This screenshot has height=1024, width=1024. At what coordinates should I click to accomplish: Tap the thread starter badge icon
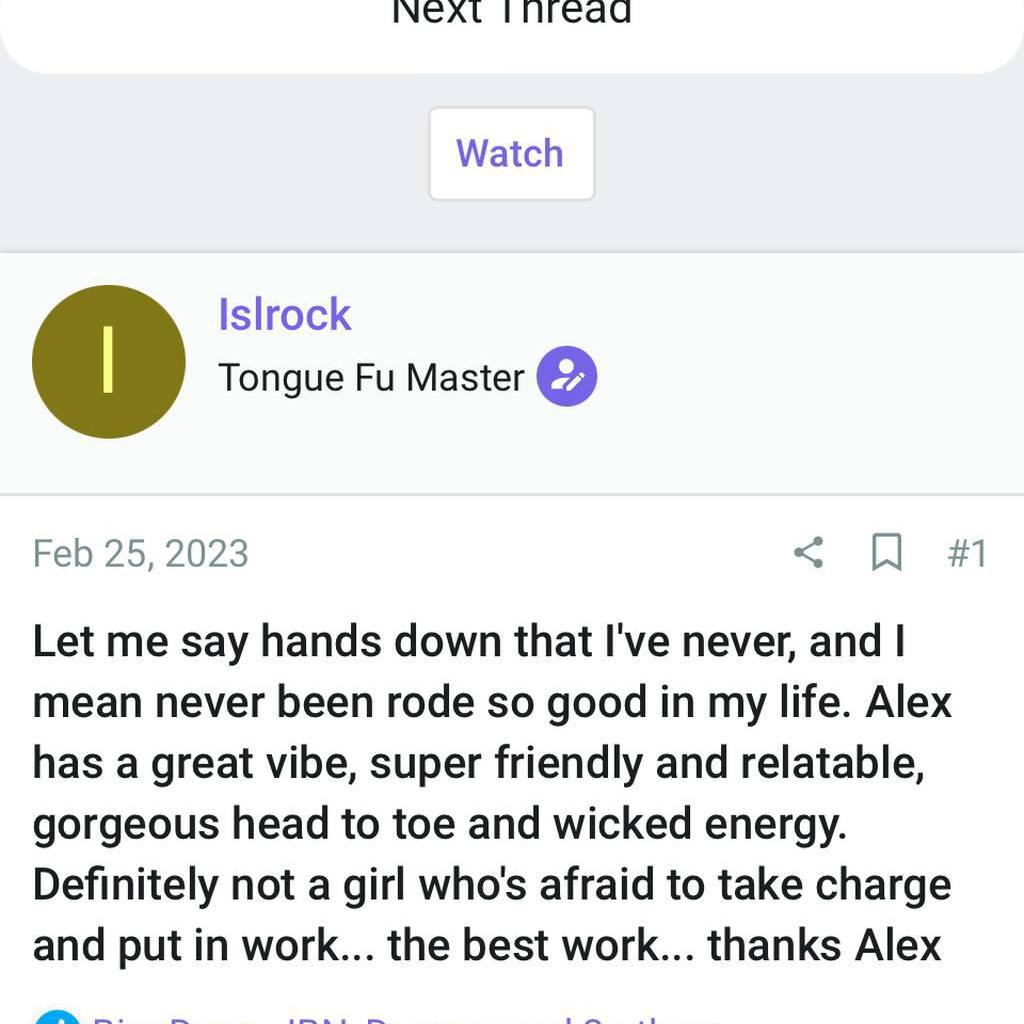pos(567,377)
